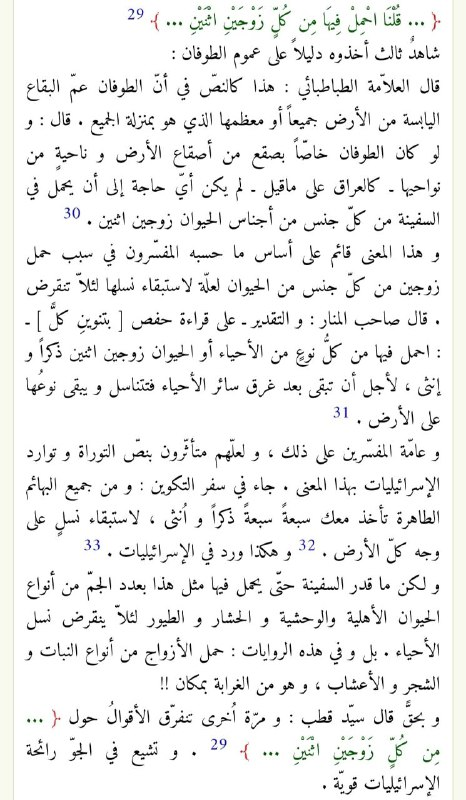466x800 pixels.
Task: Open footnote 32 after the Genesis quote
Action: [307, 546]
